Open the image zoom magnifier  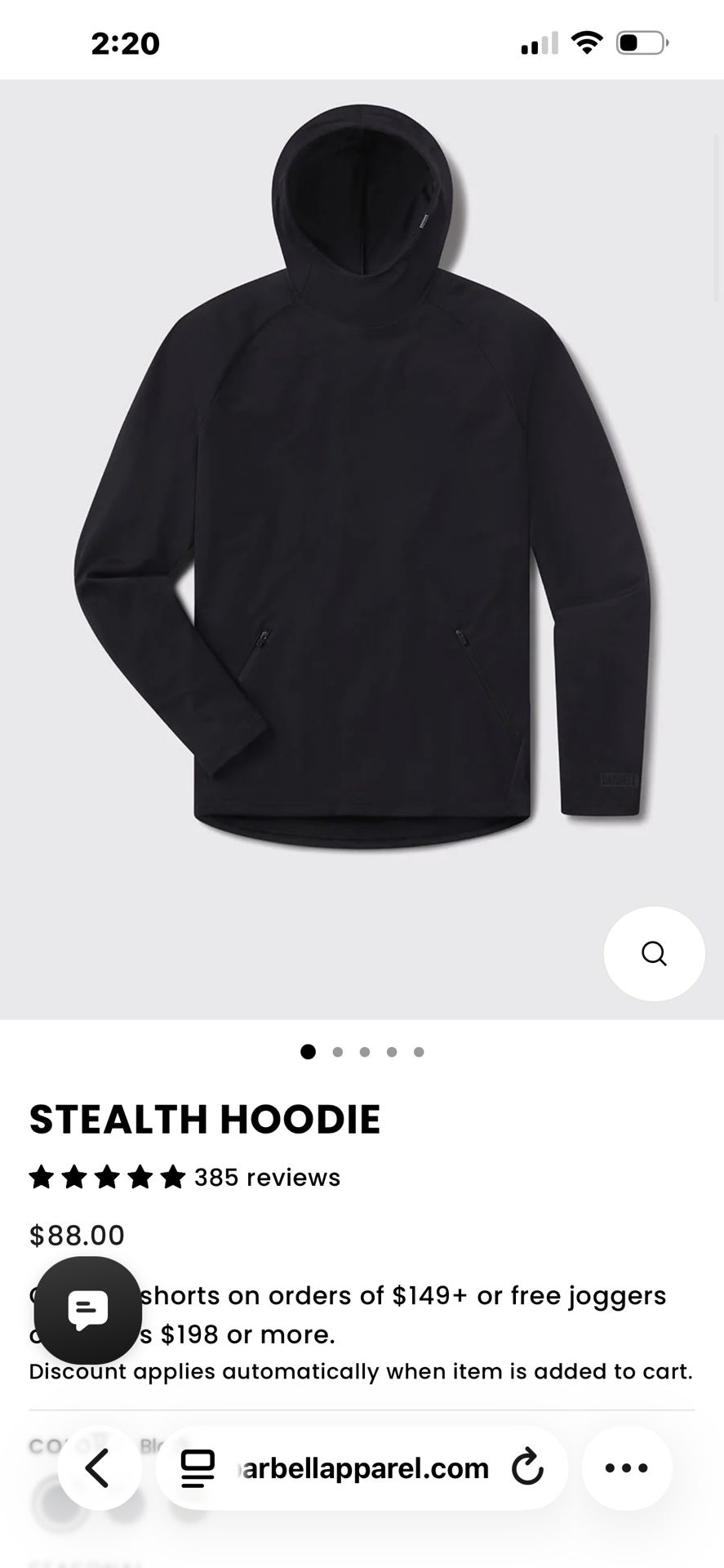655,954
